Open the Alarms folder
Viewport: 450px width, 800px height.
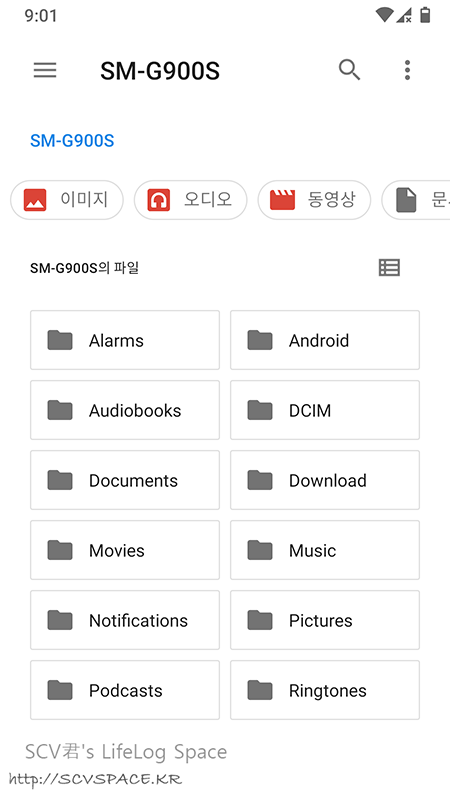(125, 340)
